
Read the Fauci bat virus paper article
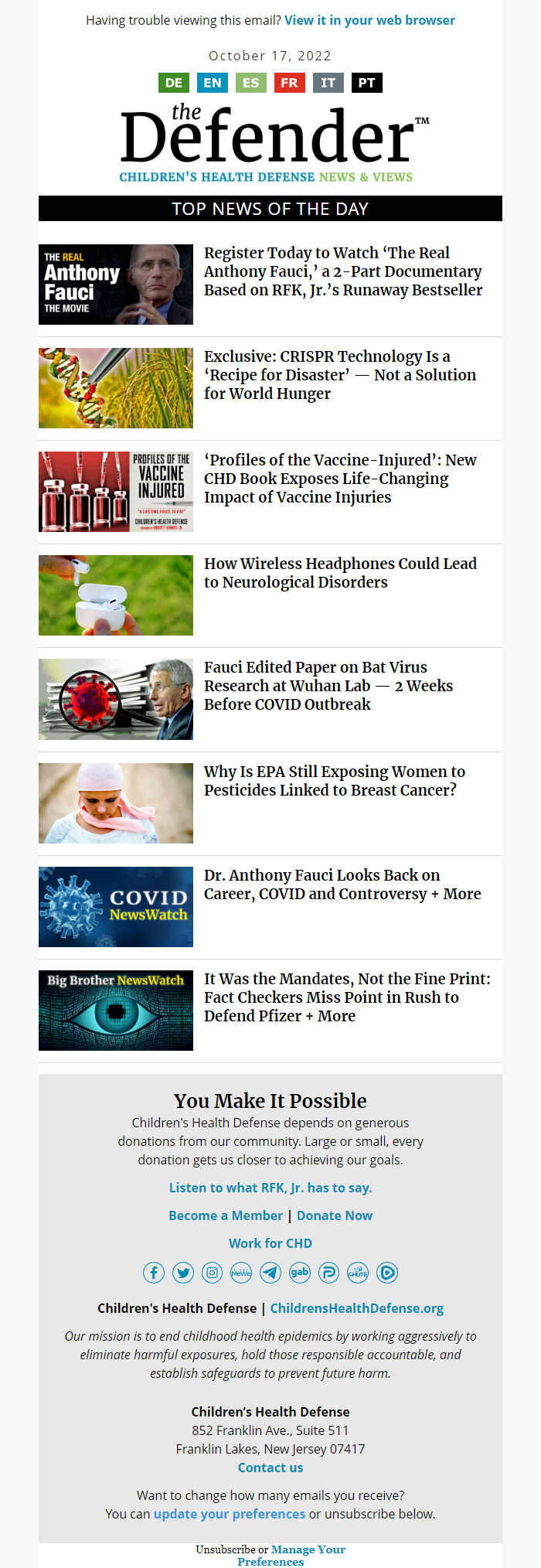pyautogui.click(x=328, y=686)
